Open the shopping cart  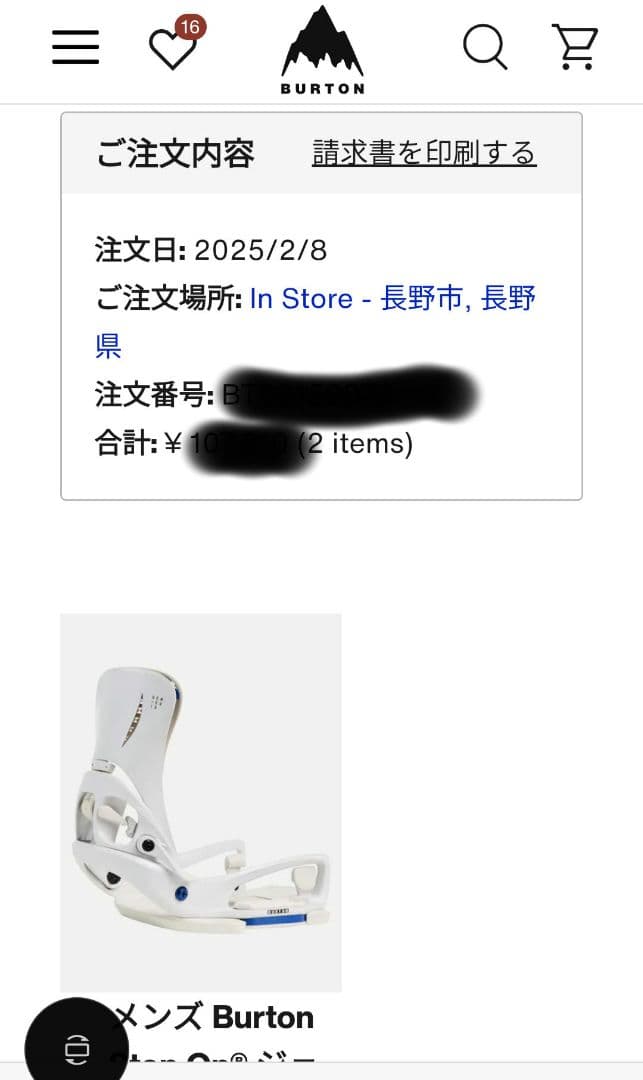coord(575,47)
